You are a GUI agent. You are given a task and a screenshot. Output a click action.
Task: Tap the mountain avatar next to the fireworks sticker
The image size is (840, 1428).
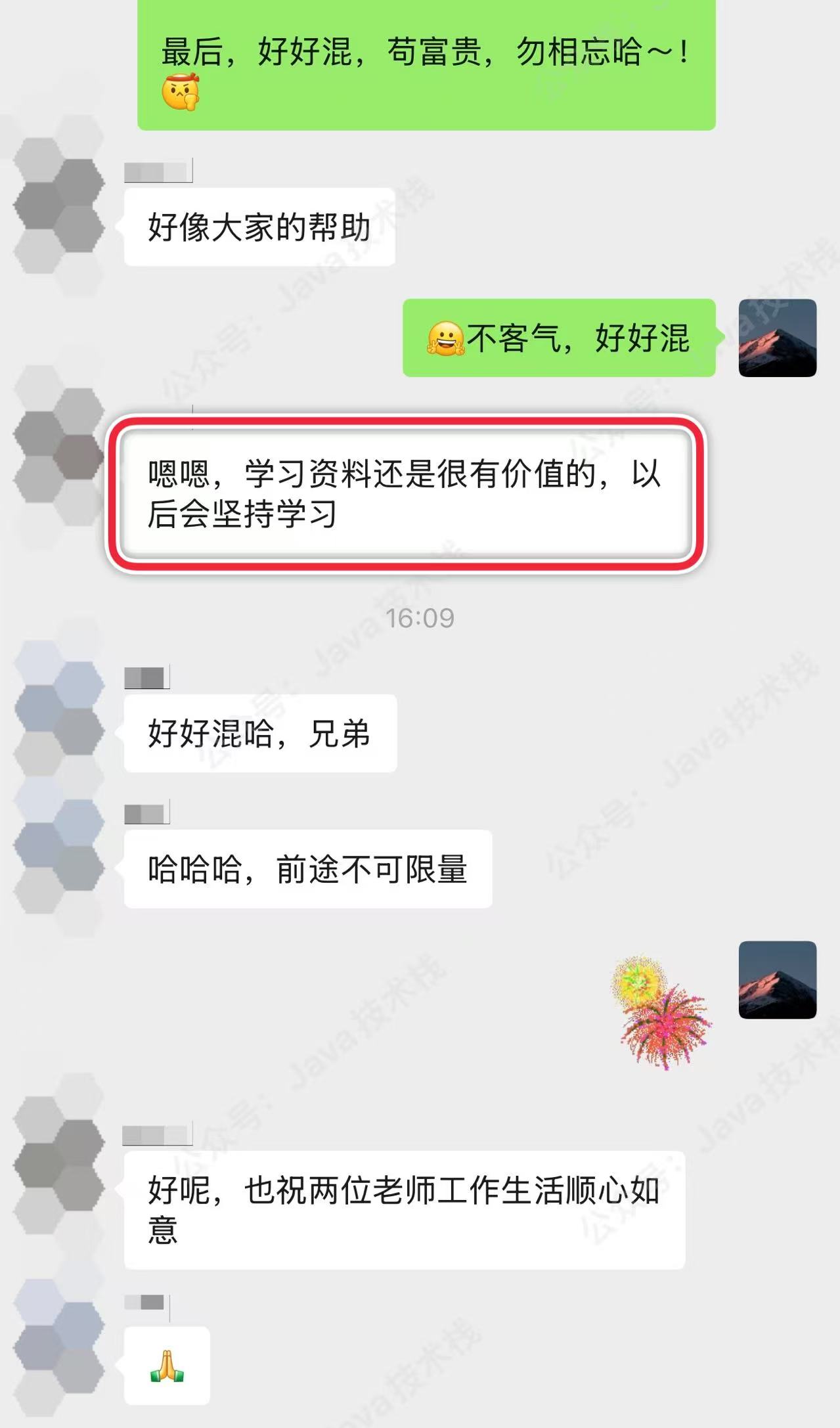pyautogui.click(x=777, y=979)
